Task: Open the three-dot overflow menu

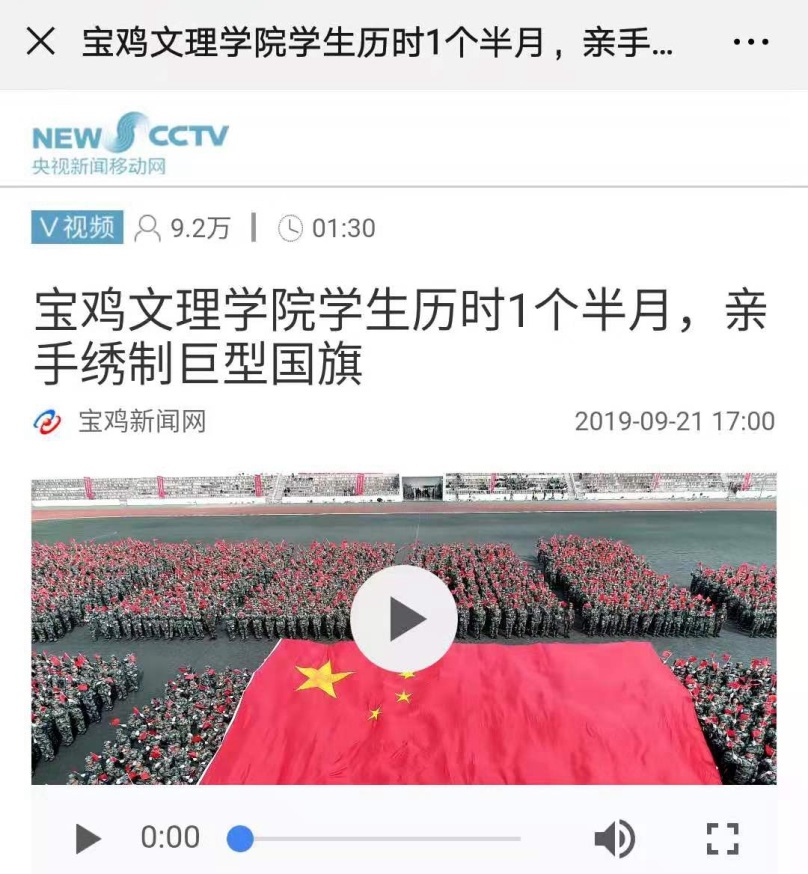Action: click(750, 43)
